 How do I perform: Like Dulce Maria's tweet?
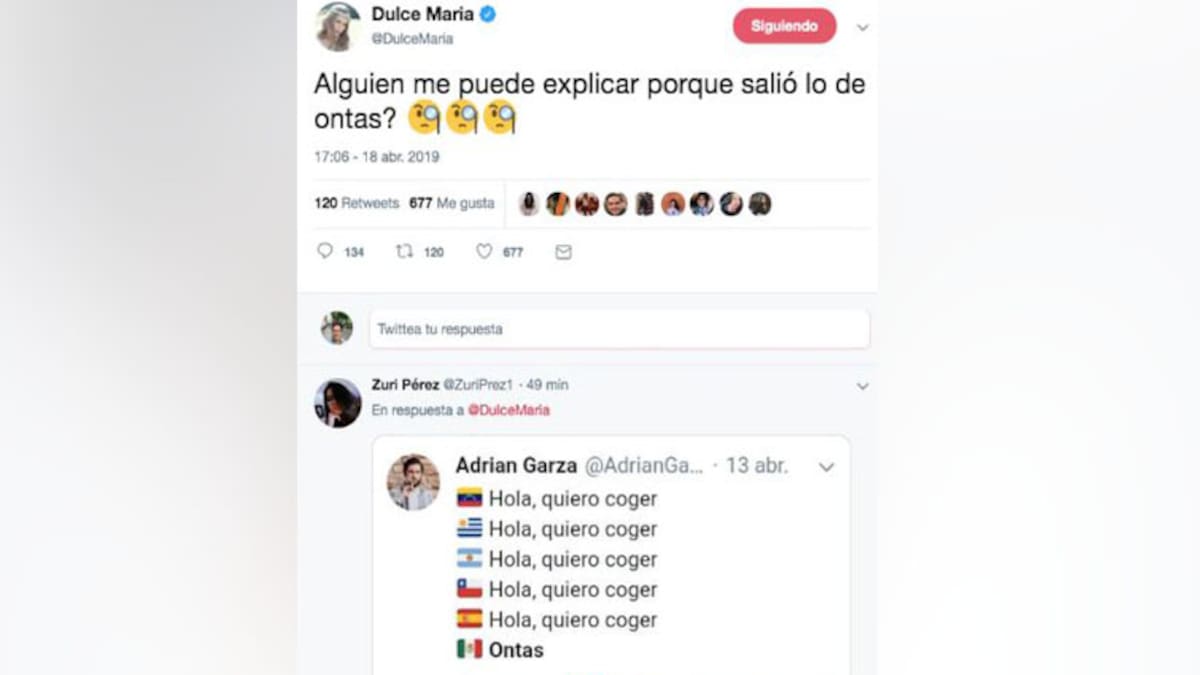pyautogui.click(x=484, y=252)
